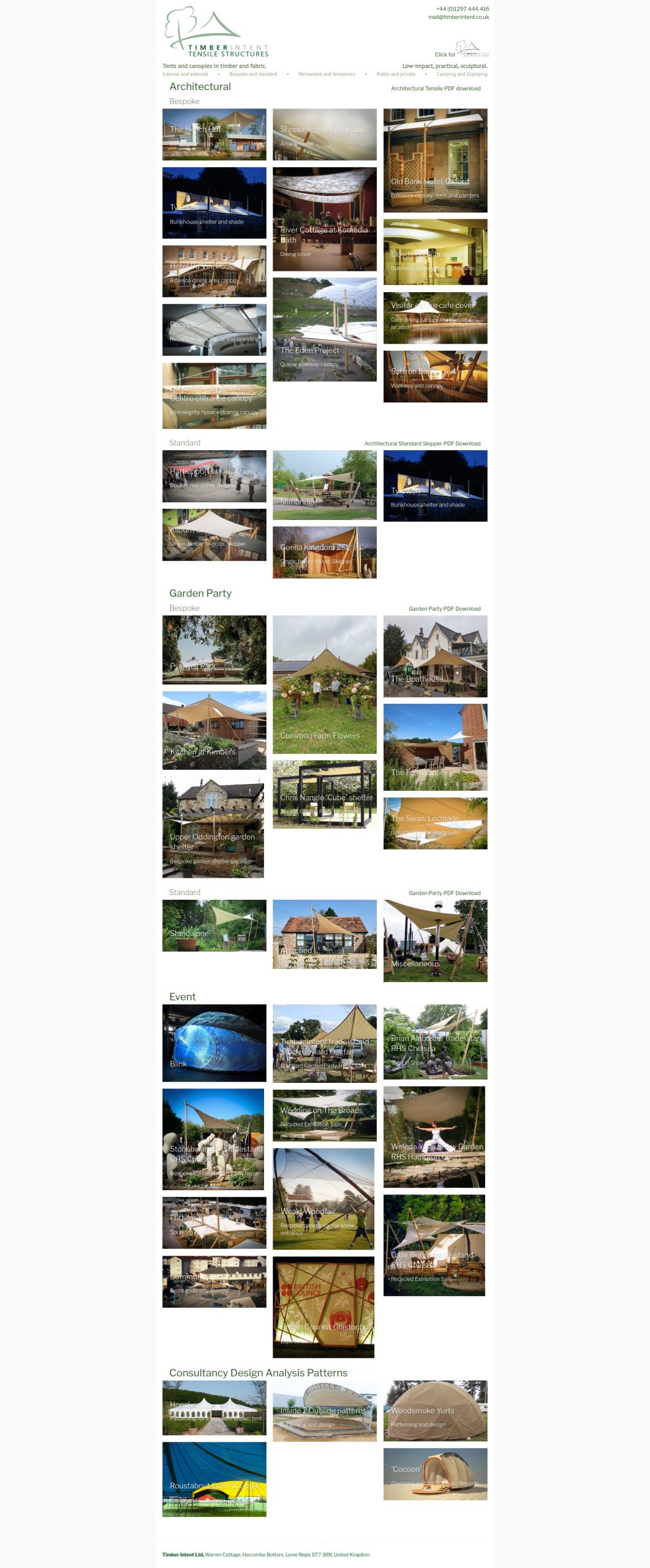The width and height of the screenshot is (650, 1568).
Task: View British Council, Glastonbury project
Action: pyautogui.click(x=323, y=1307)
